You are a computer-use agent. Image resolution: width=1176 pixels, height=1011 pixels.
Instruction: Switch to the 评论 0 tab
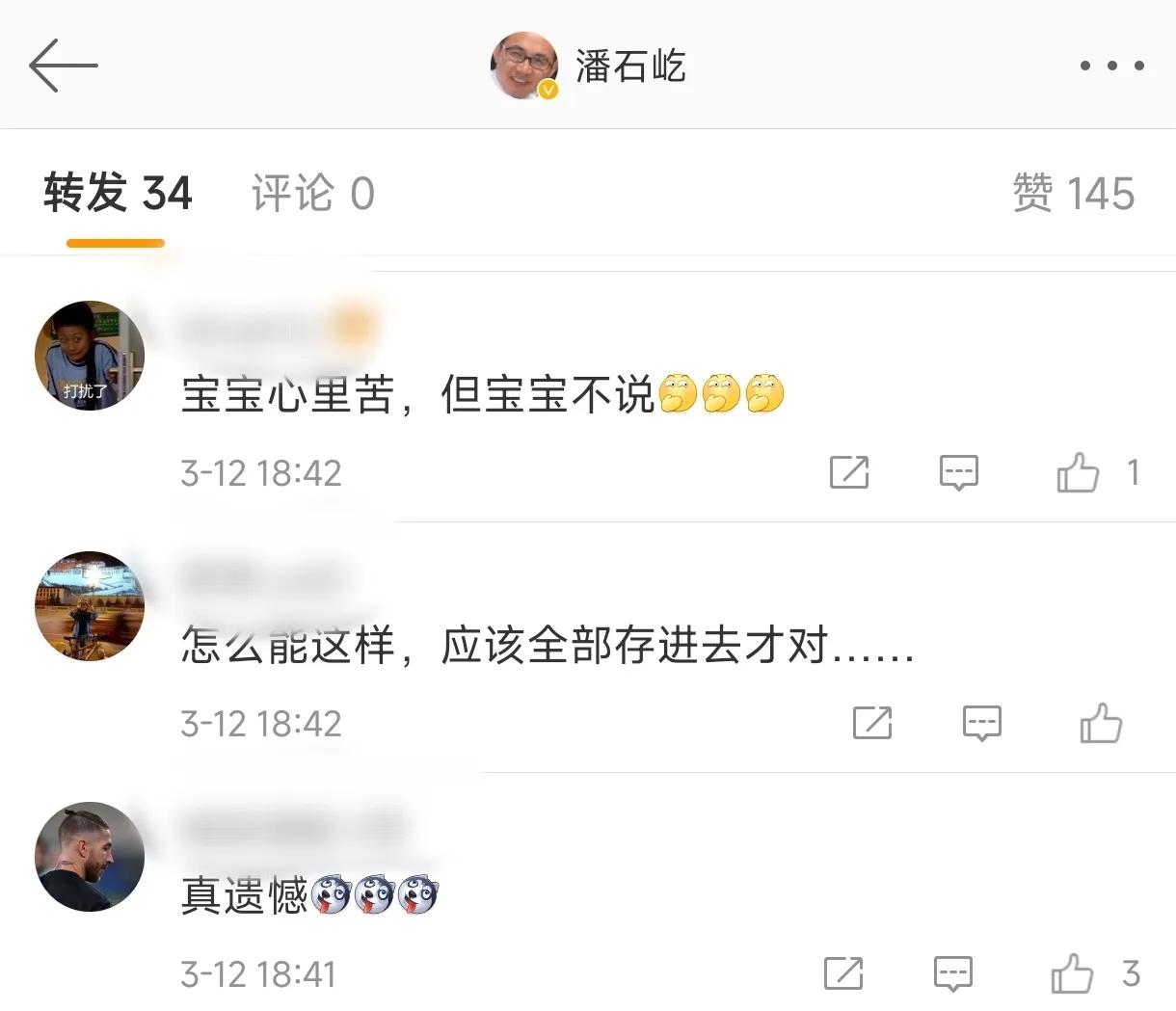[x=312, y=194]
